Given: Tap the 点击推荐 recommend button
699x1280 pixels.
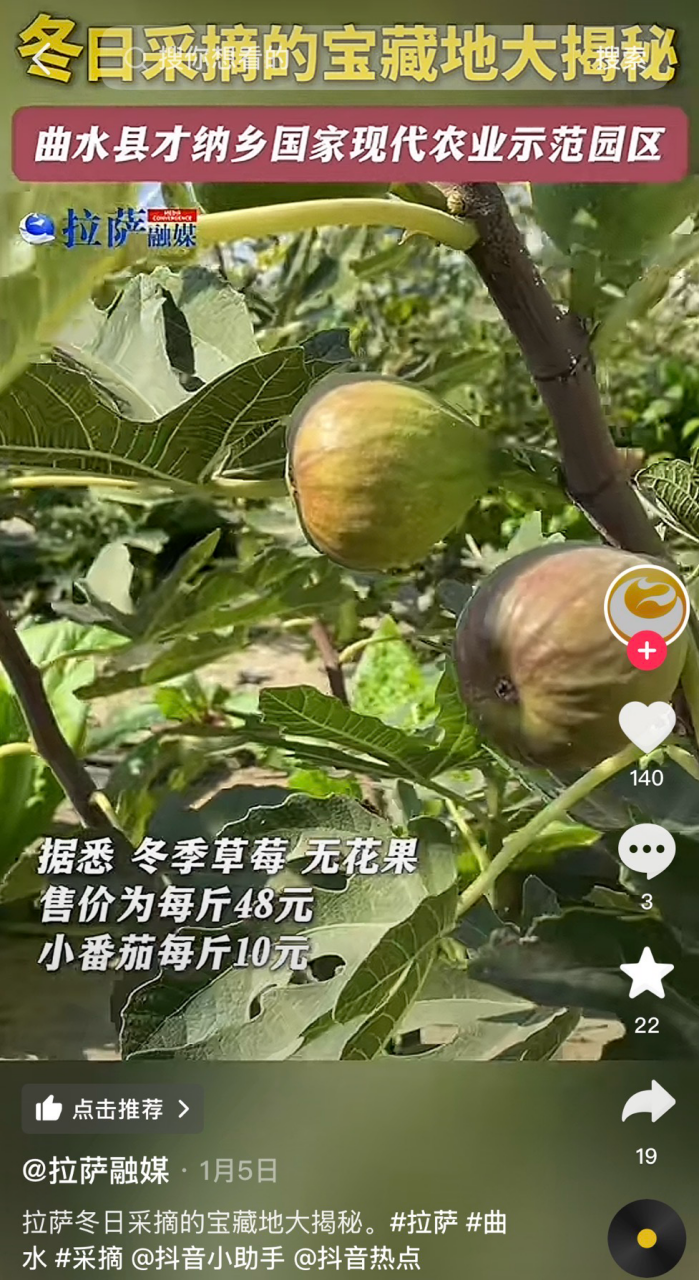Looking at the screenshot, I should (x=112, y=1109).
